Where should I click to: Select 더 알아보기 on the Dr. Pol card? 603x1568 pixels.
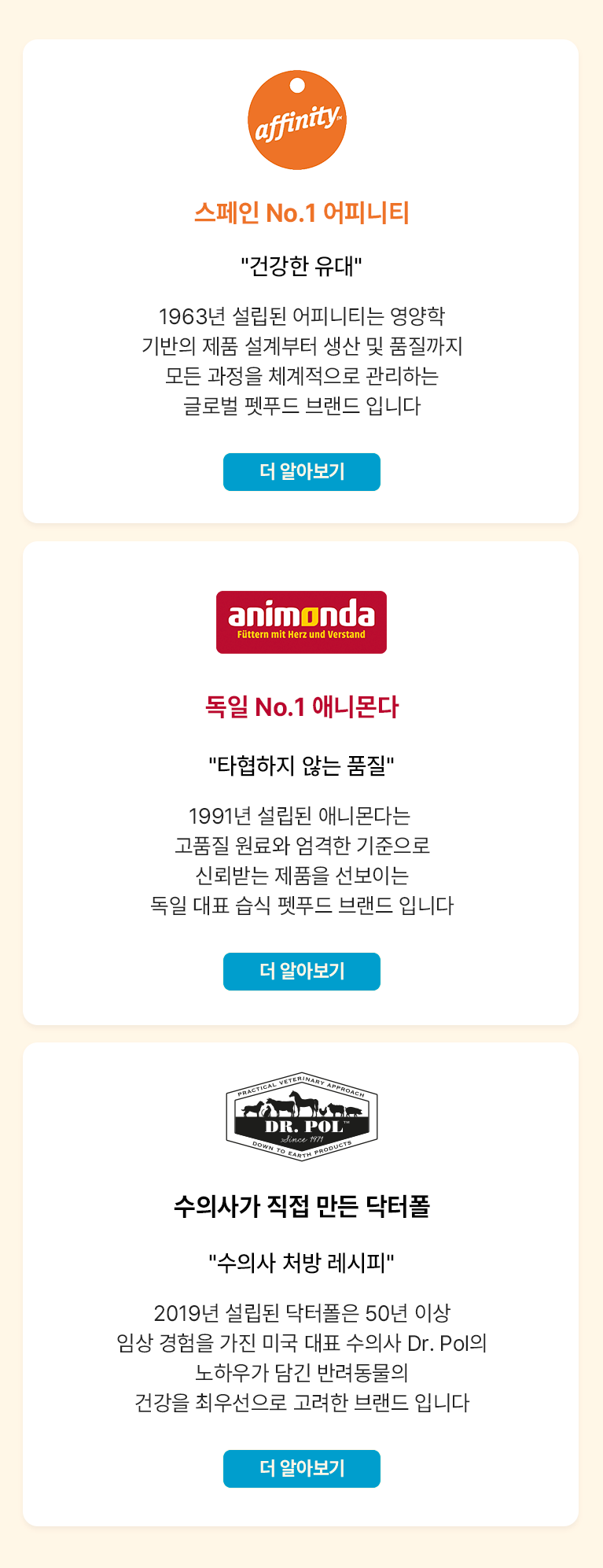301,1469
